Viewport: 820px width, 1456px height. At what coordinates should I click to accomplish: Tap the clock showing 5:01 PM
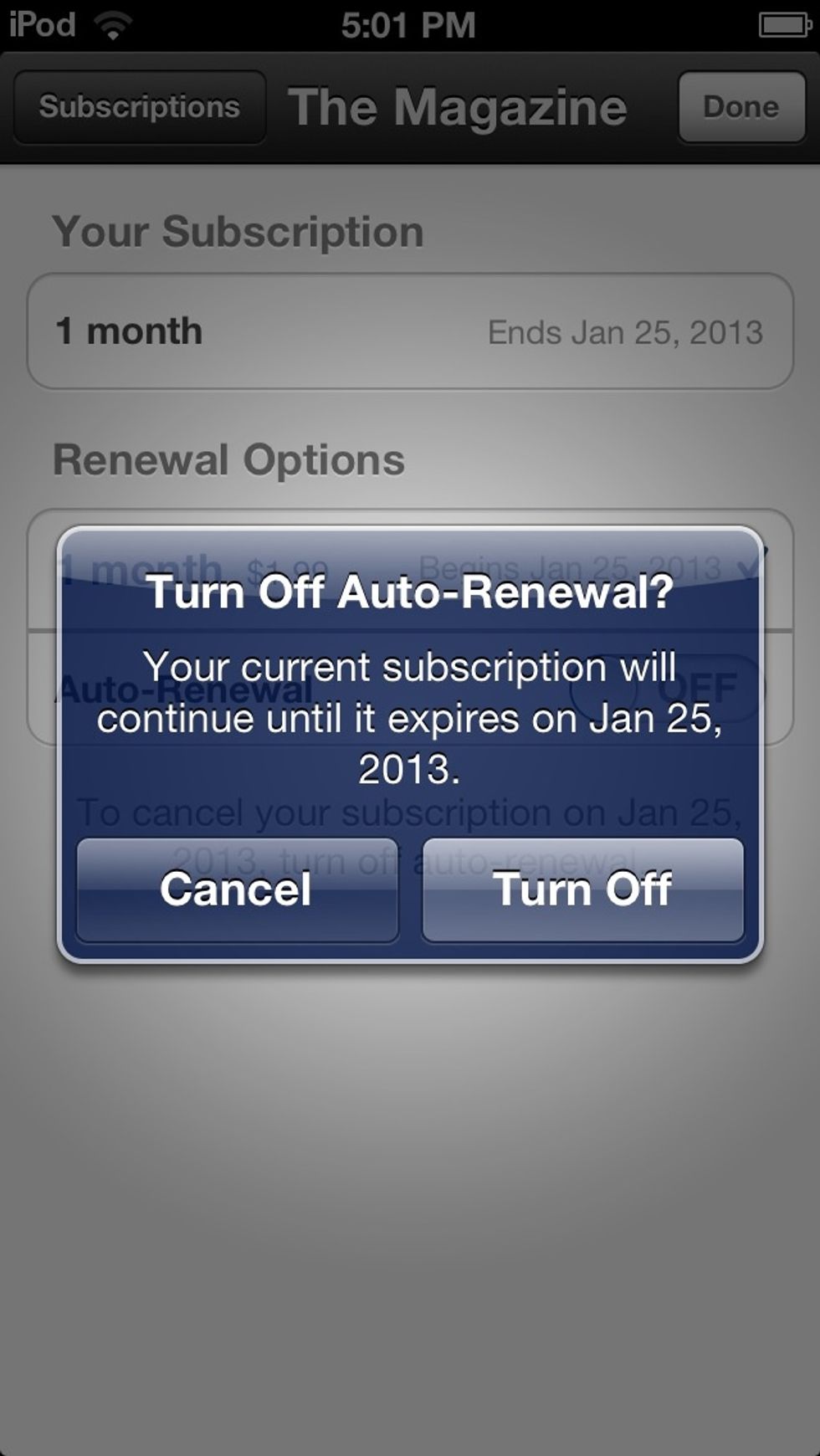pos(409,25)
